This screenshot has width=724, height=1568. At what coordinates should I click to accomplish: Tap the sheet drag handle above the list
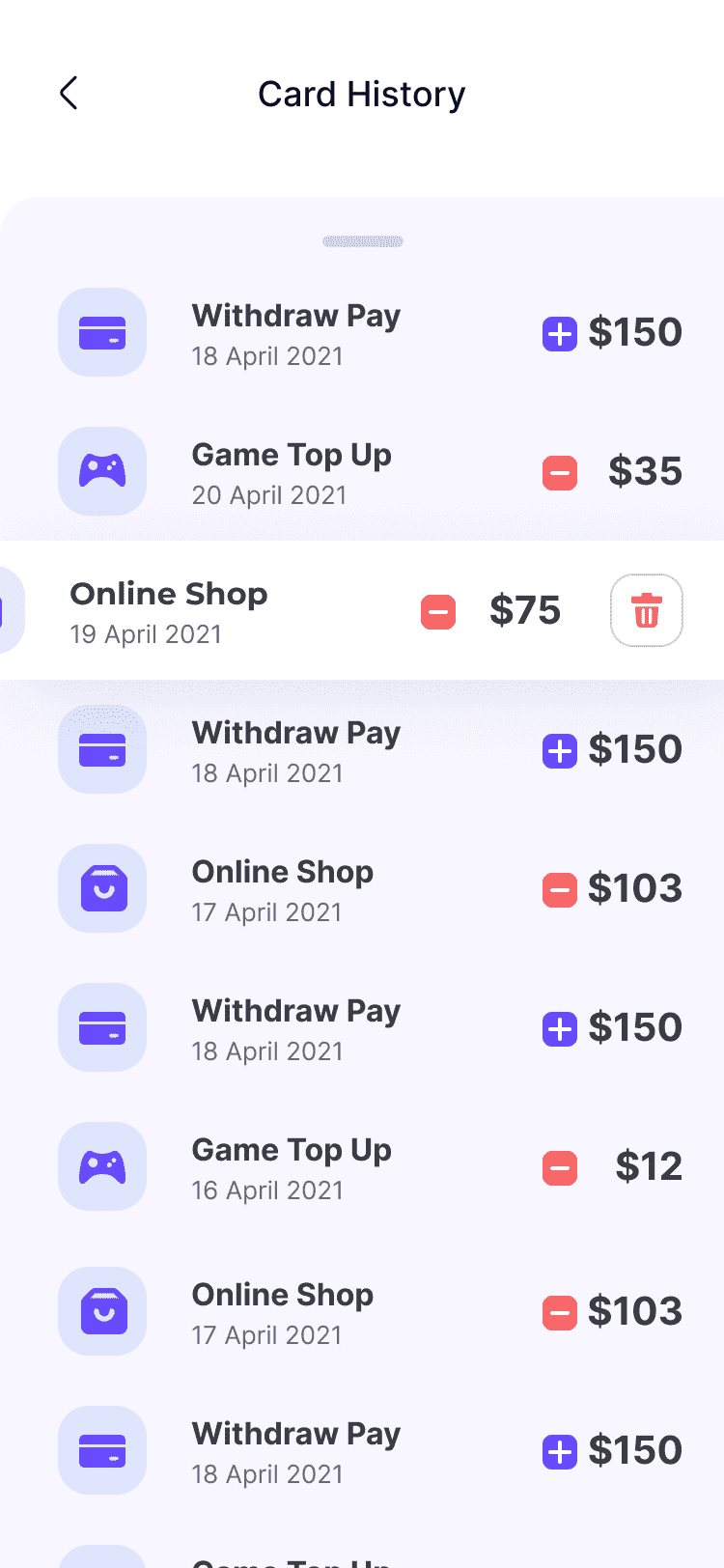point(363,241)
